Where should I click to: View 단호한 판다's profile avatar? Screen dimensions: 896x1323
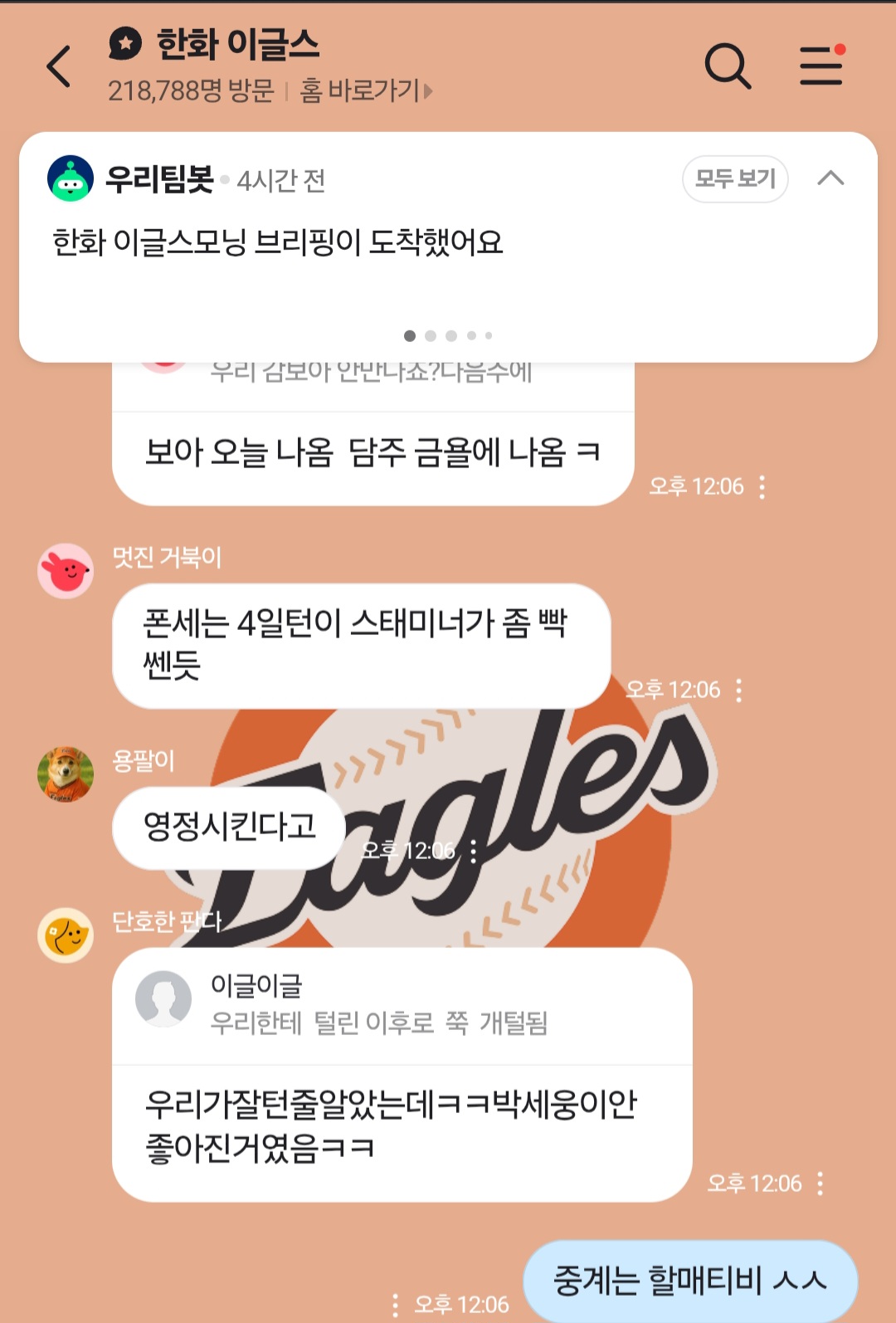(66, 935)
